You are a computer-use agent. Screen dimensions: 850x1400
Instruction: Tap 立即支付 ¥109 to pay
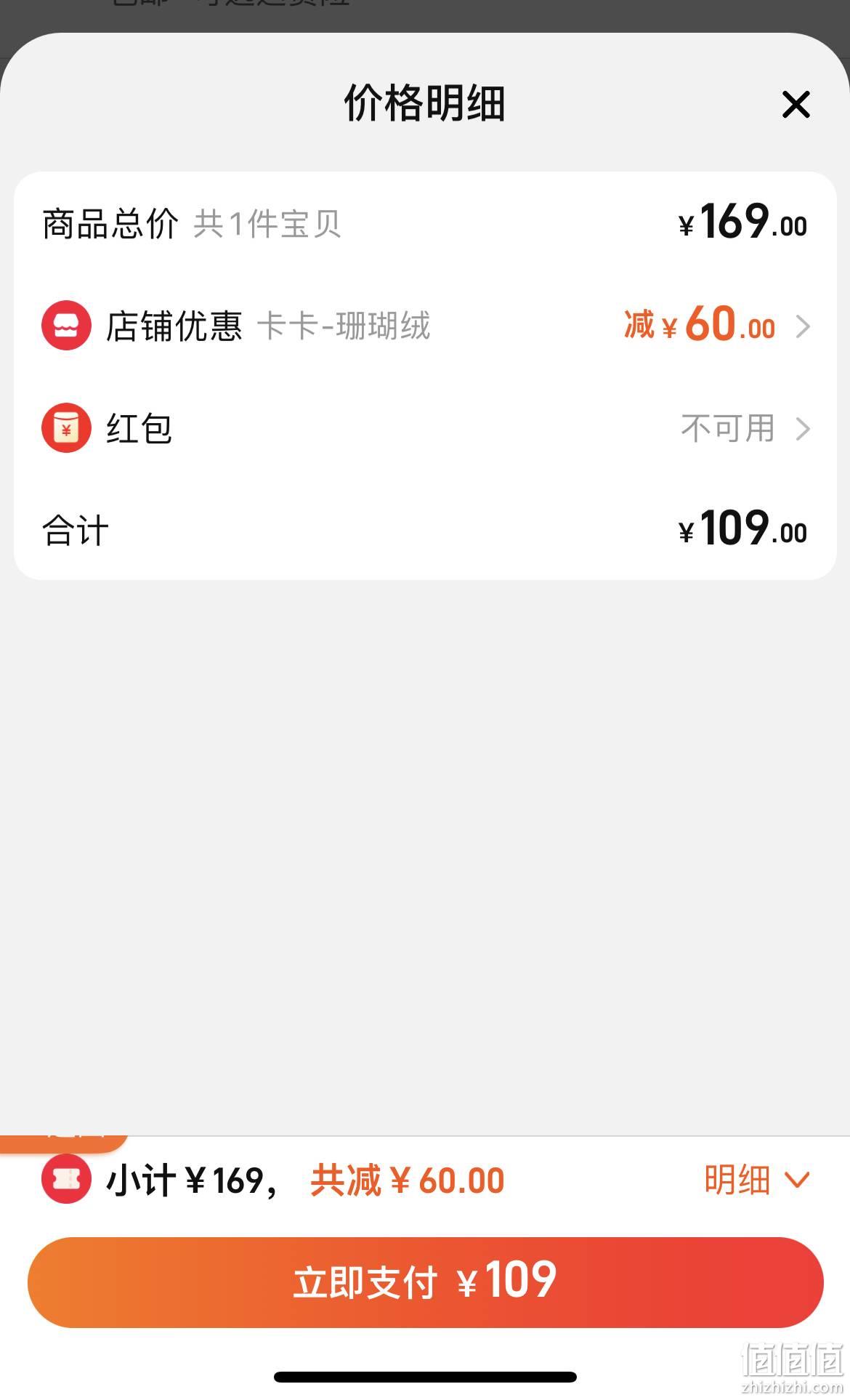point(425,1282)
